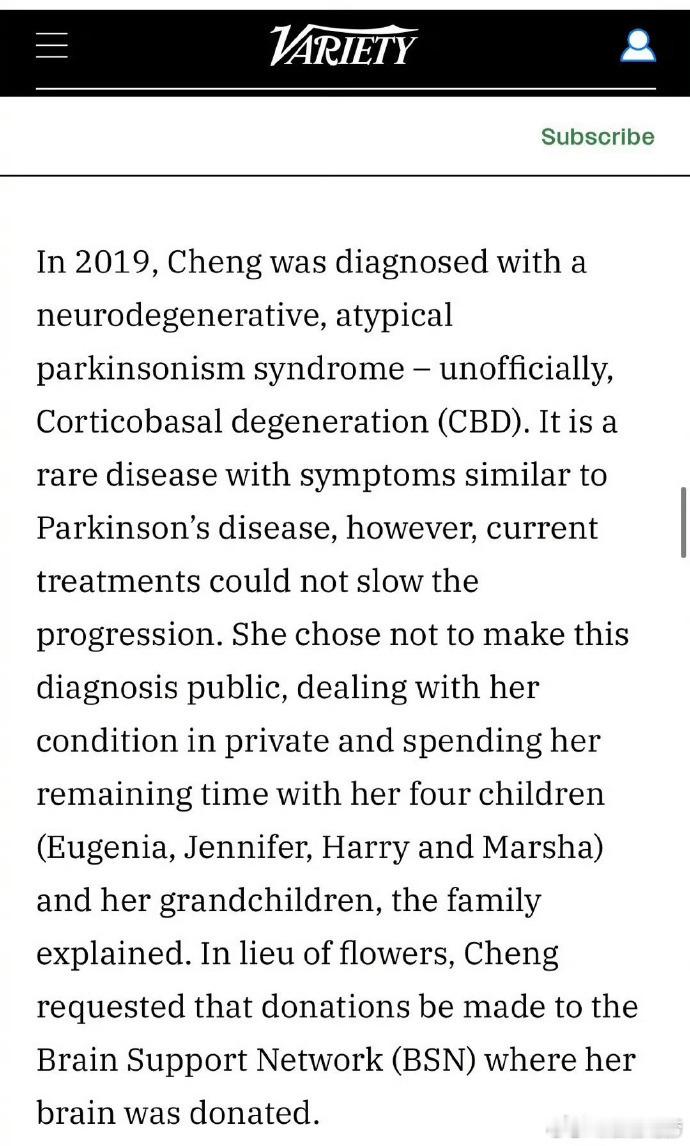The width and height of the screenshot is (690, 1146).
Task: Go to the Variety home page
Action: click(344, 45)
